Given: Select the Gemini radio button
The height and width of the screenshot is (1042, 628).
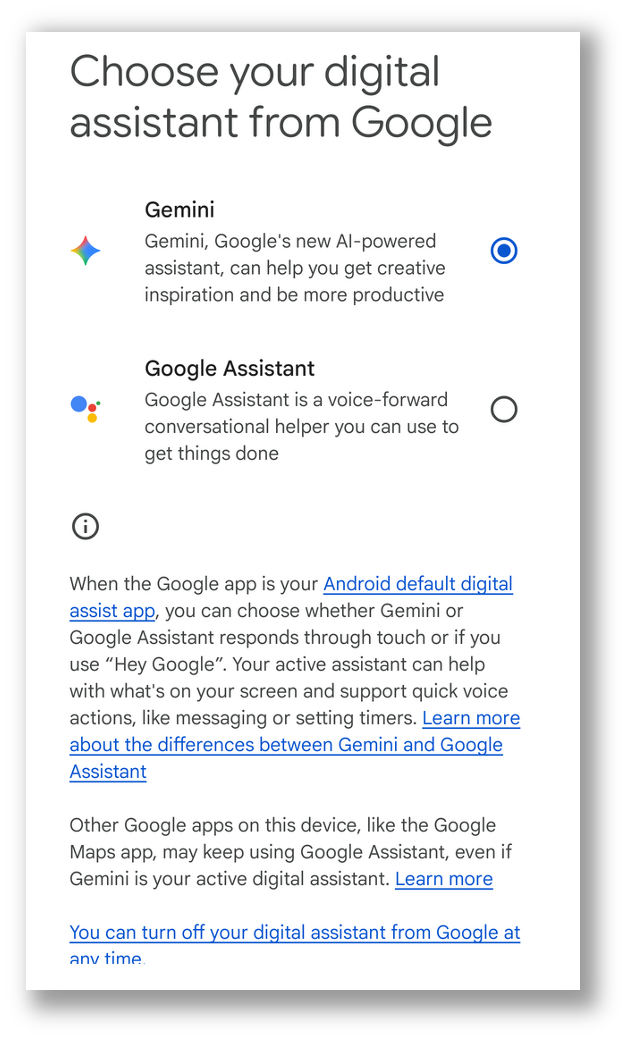Looking at the screenshot, I should point(504,251).
